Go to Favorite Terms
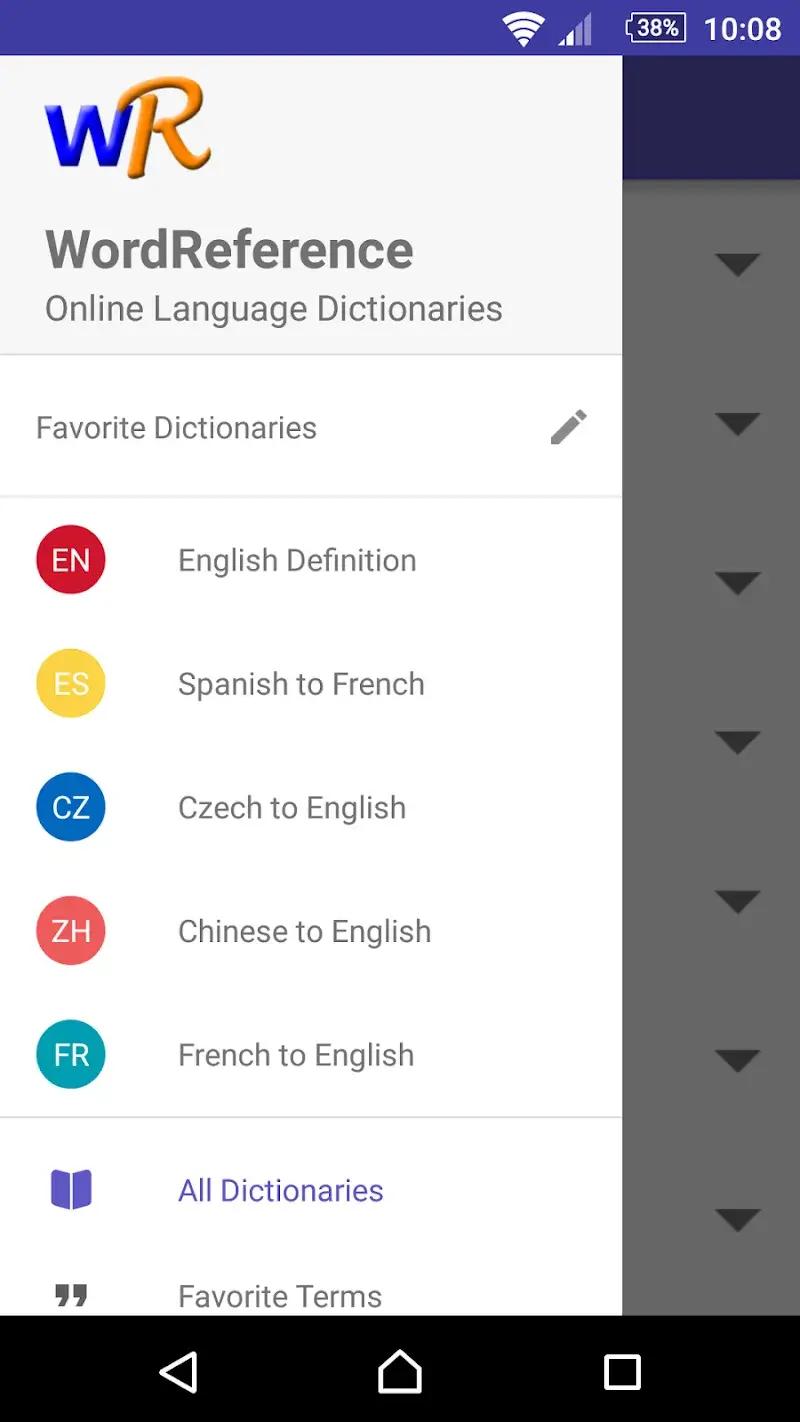This screenshot has height=1422, width=800. [279, 1296]
